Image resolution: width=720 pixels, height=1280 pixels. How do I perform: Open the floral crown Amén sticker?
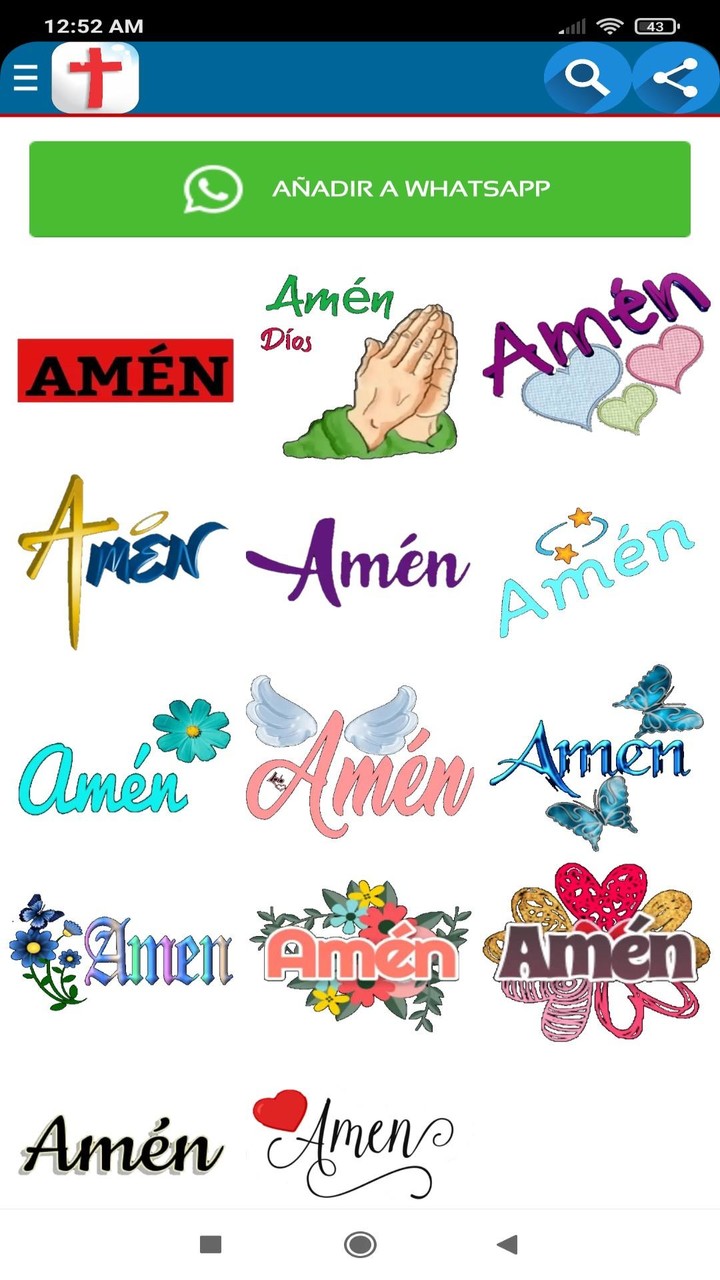(360, 950)
